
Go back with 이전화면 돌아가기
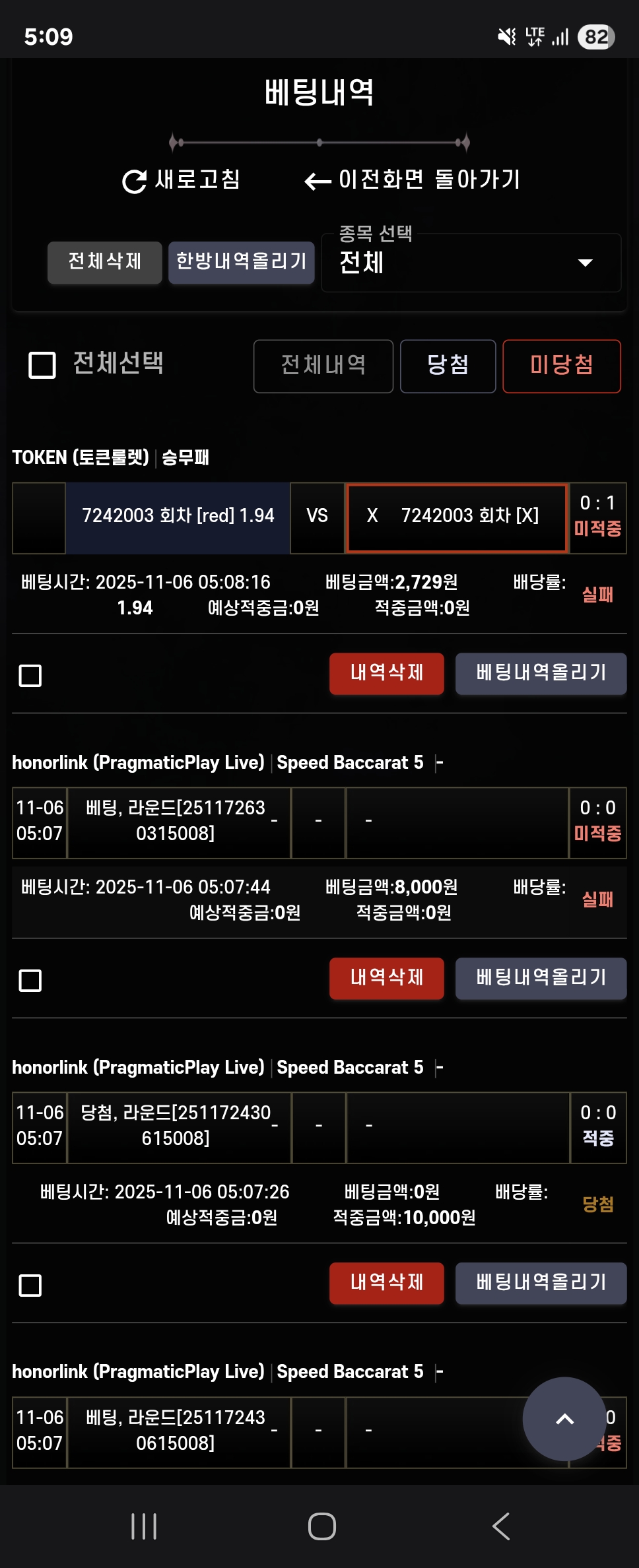[413, 180]
